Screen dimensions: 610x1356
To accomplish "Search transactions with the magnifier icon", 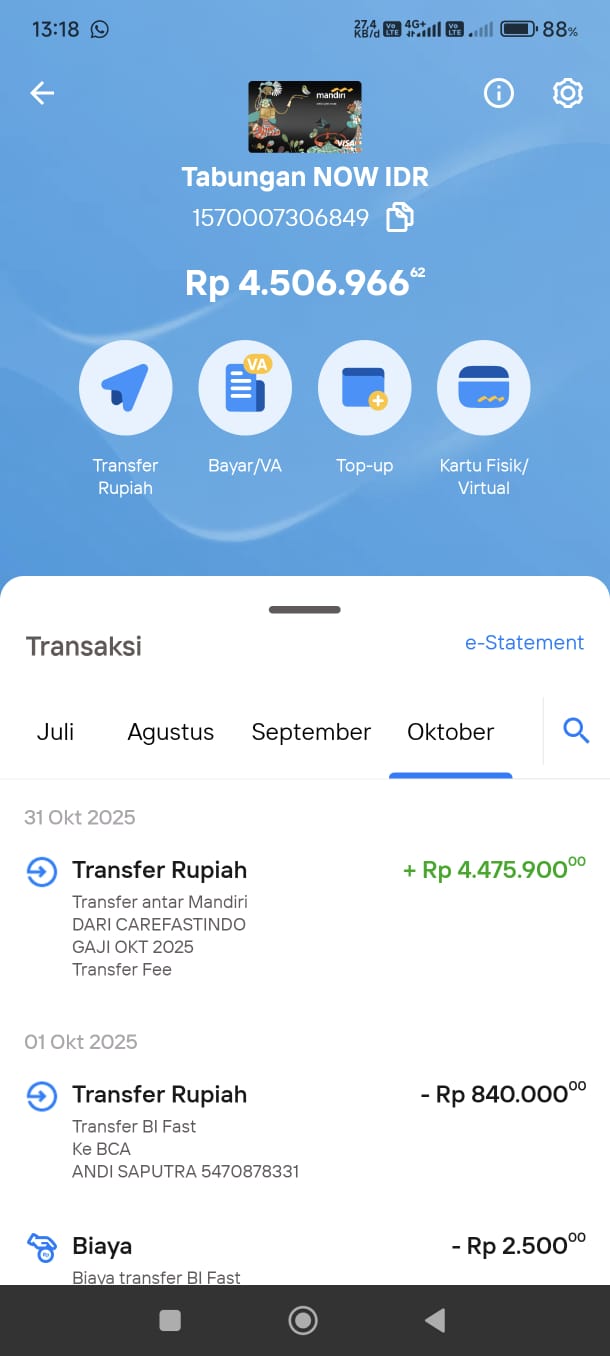I will coord(576,731).
